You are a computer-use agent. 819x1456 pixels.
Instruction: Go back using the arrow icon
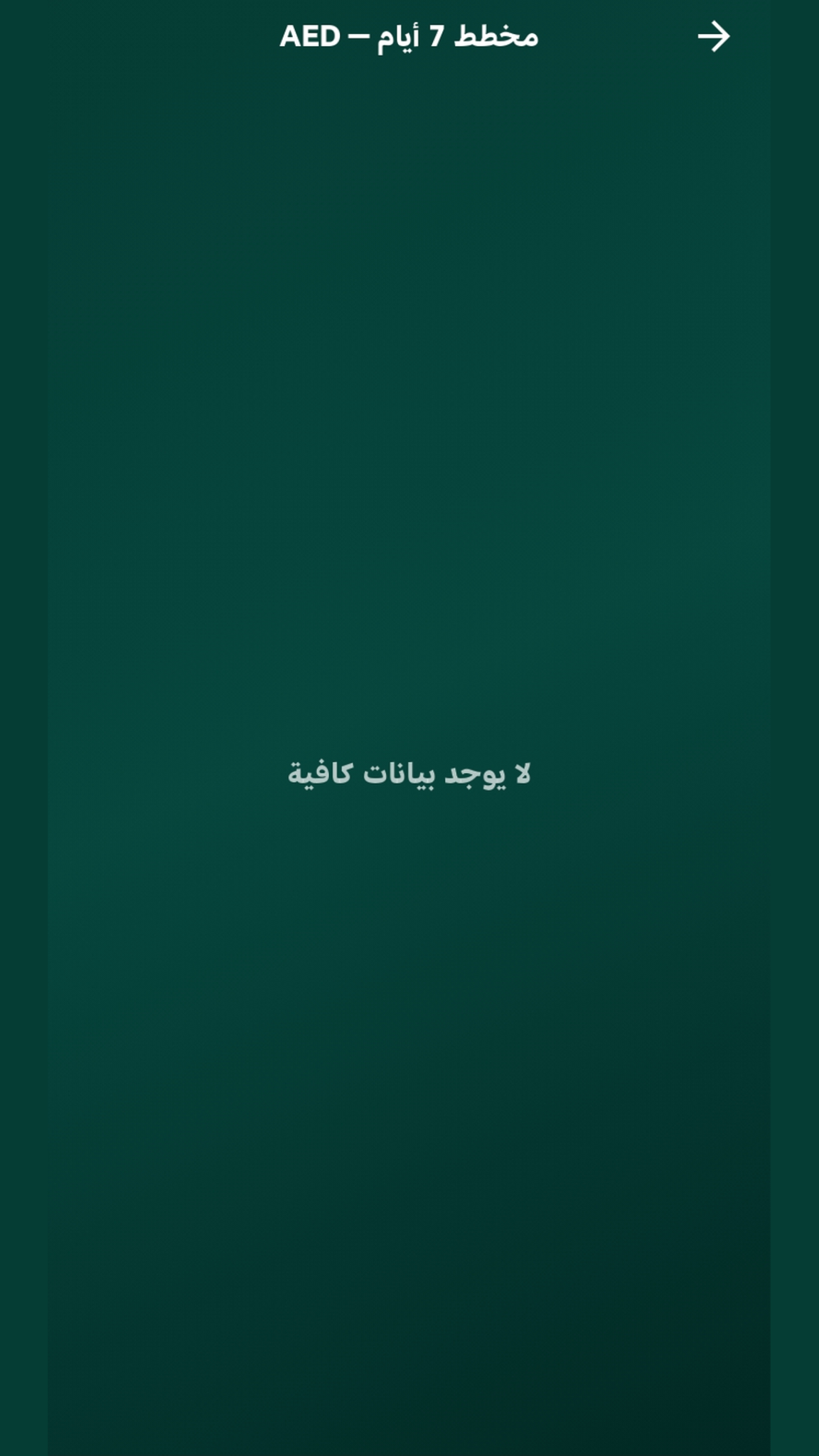point(713,36)
